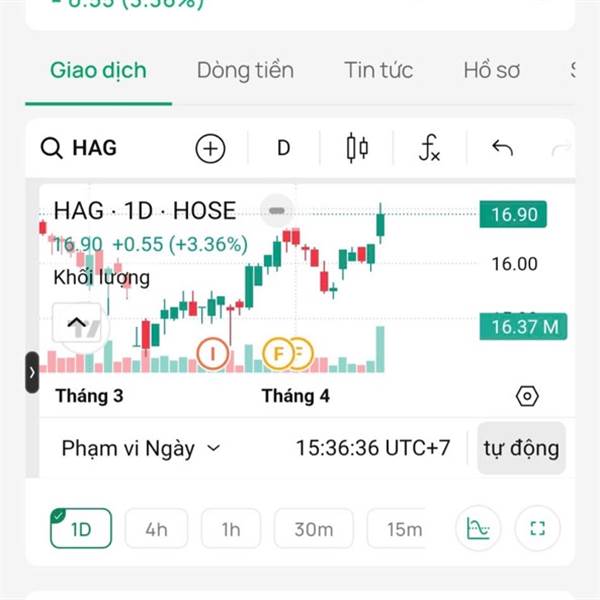Open candlestick chart type selector

point(357,148)
